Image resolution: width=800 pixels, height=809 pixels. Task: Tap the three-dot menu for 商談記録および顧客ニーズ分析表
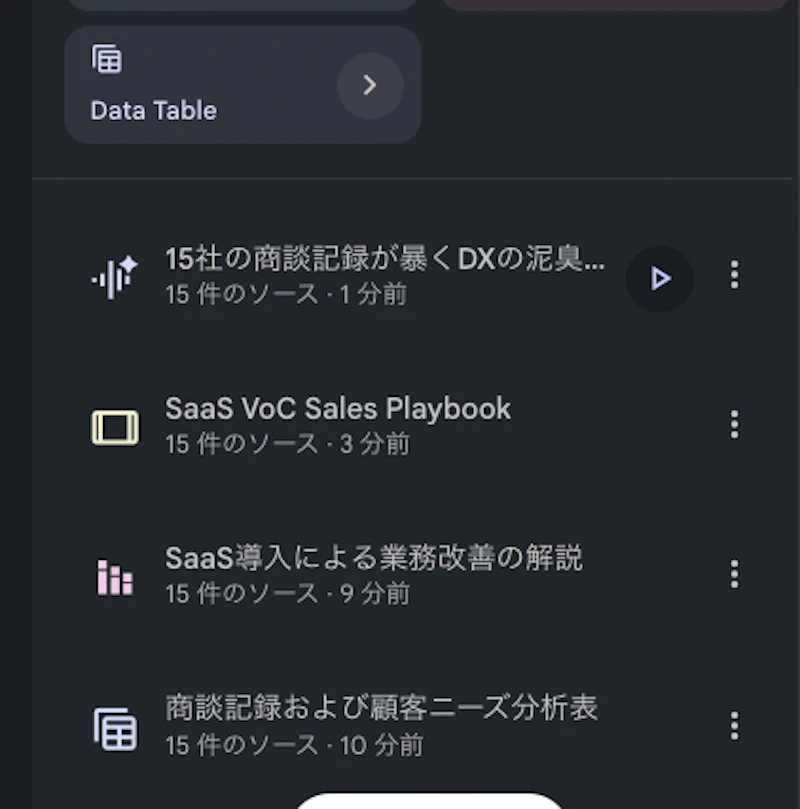coord(735,725)
